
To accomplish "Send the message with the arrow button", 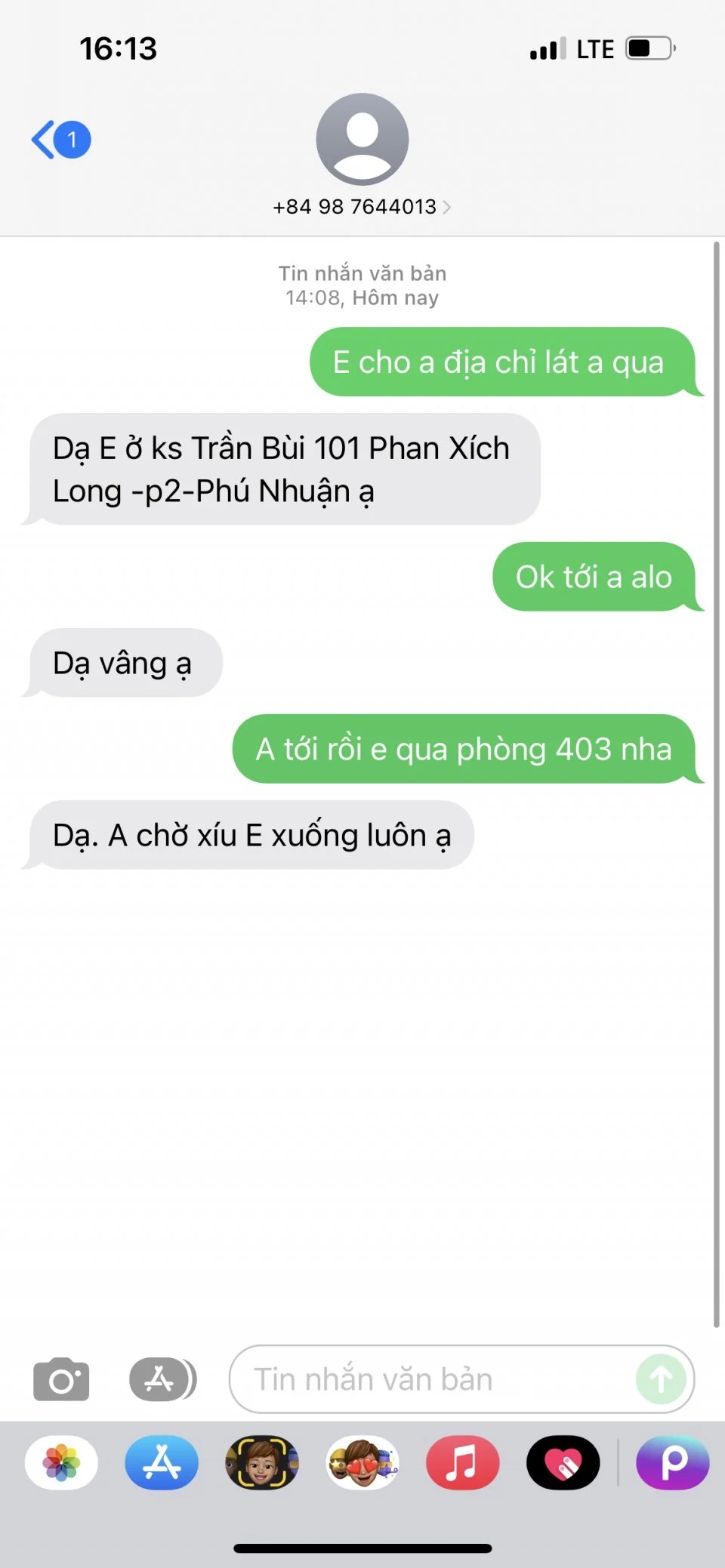I will [x=661, y=1380].
